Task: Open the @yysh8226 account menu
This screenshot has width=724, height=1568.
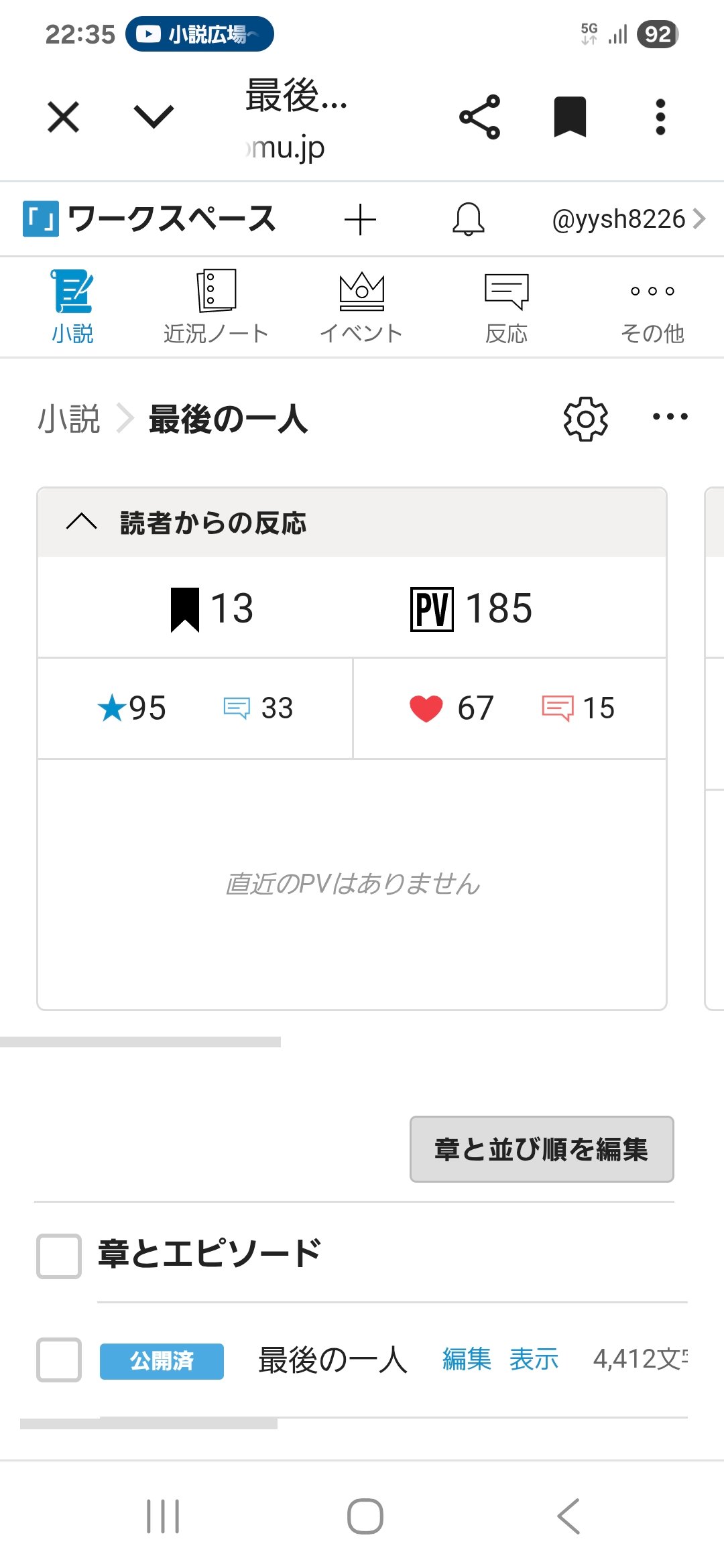Action: point(627,220)
